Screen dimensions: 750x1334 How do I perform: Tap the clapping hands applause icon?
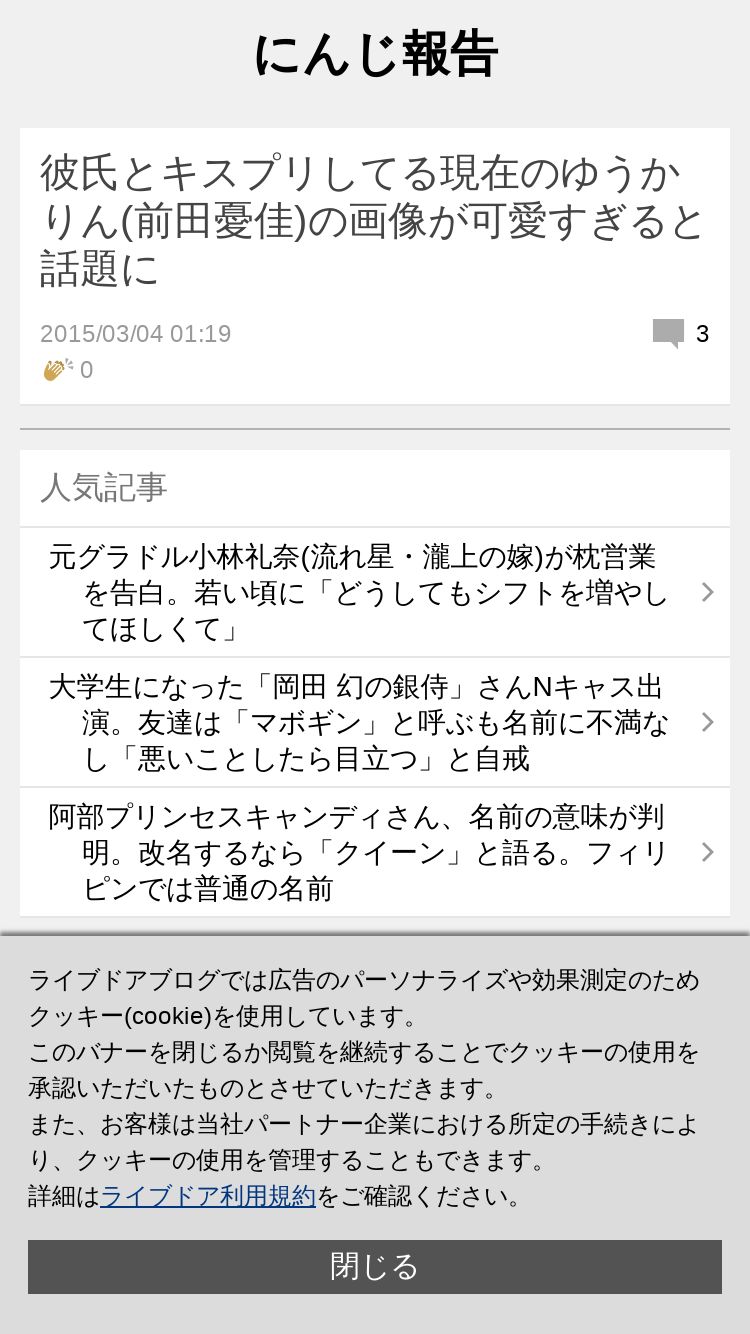pyautogui.click(x=57, y=370)
